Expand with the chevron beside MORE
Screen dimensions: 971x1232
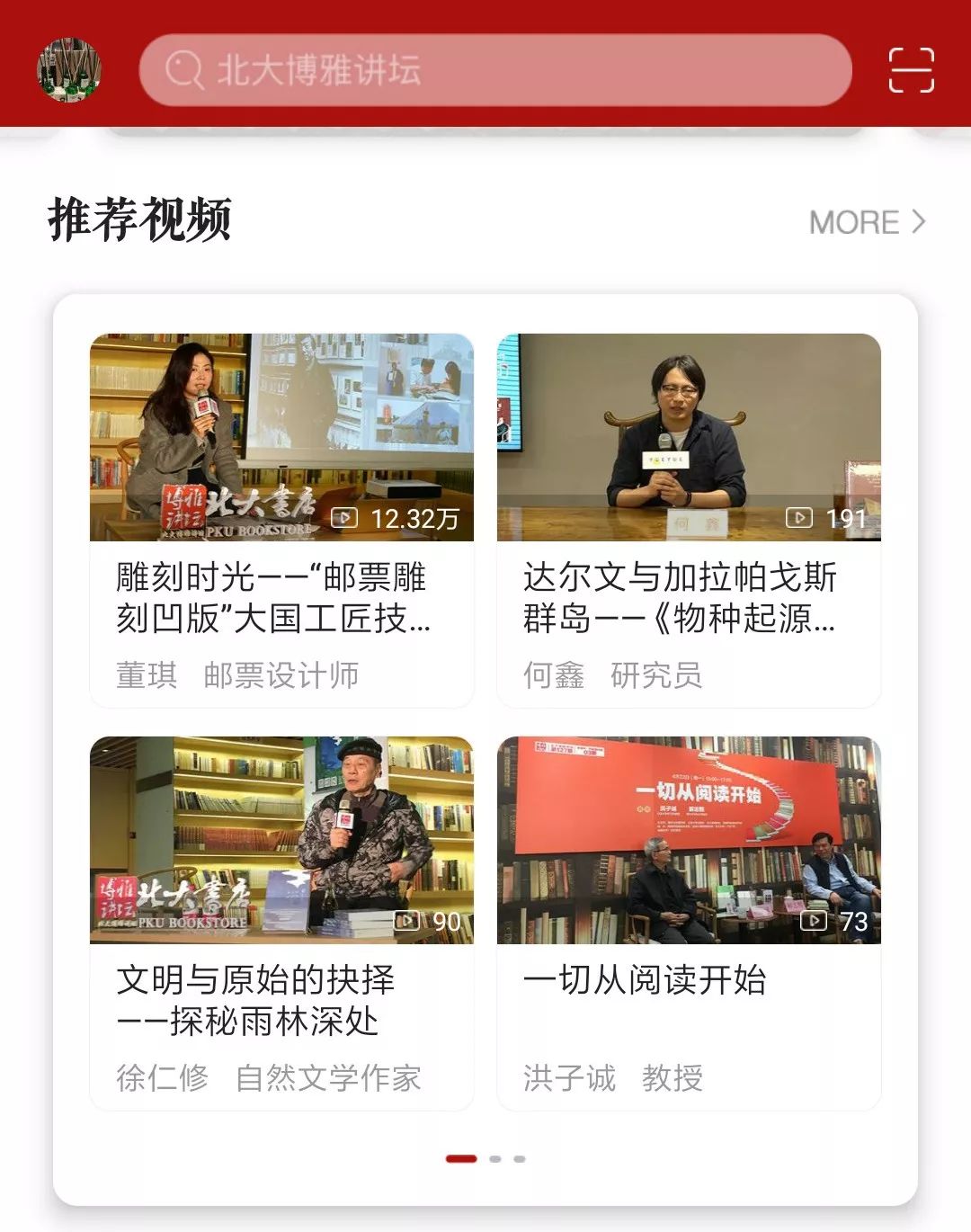(919, 223)
